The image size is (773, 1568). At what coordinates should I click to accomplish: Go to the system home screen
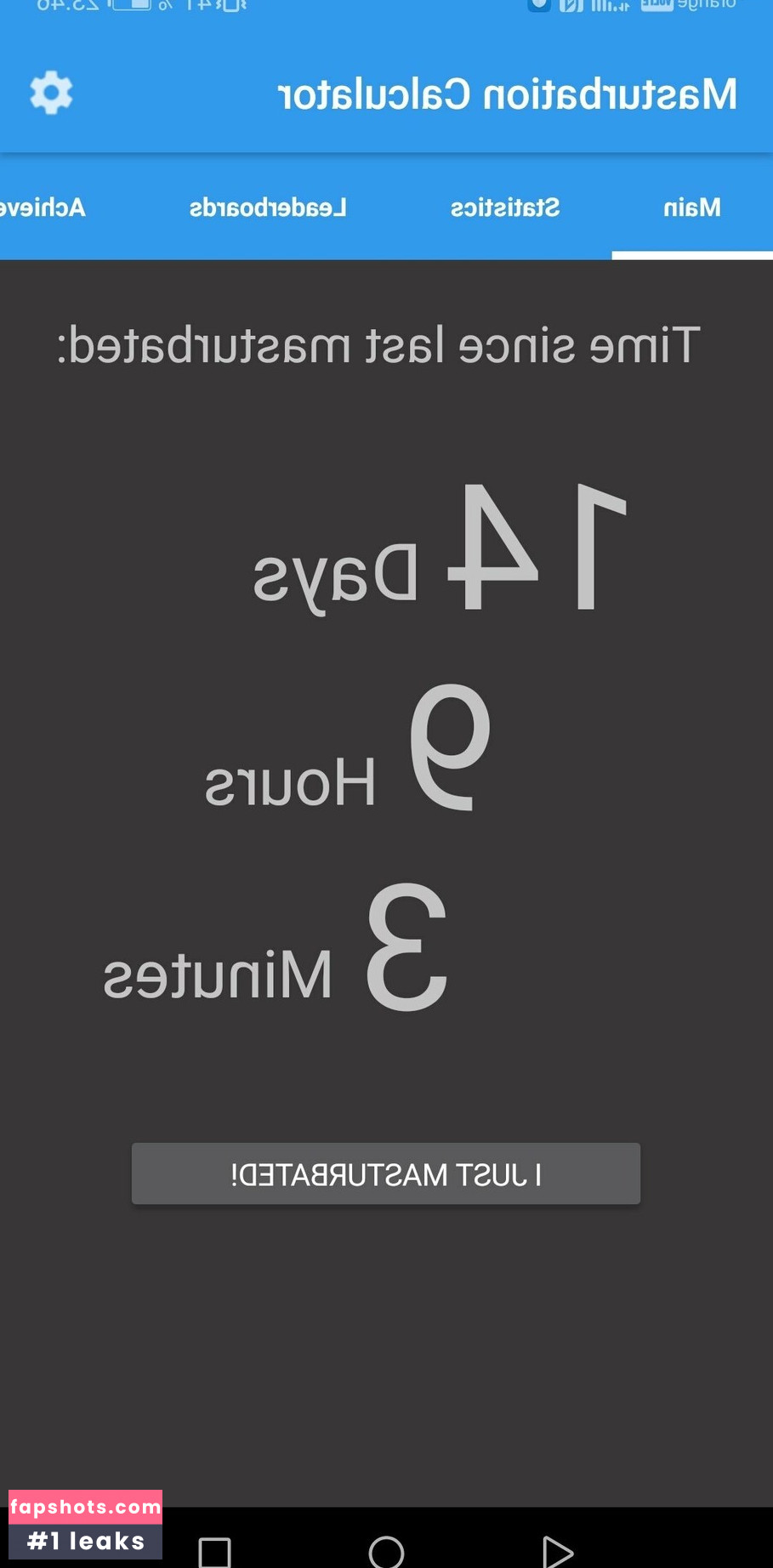point(386,1551)
